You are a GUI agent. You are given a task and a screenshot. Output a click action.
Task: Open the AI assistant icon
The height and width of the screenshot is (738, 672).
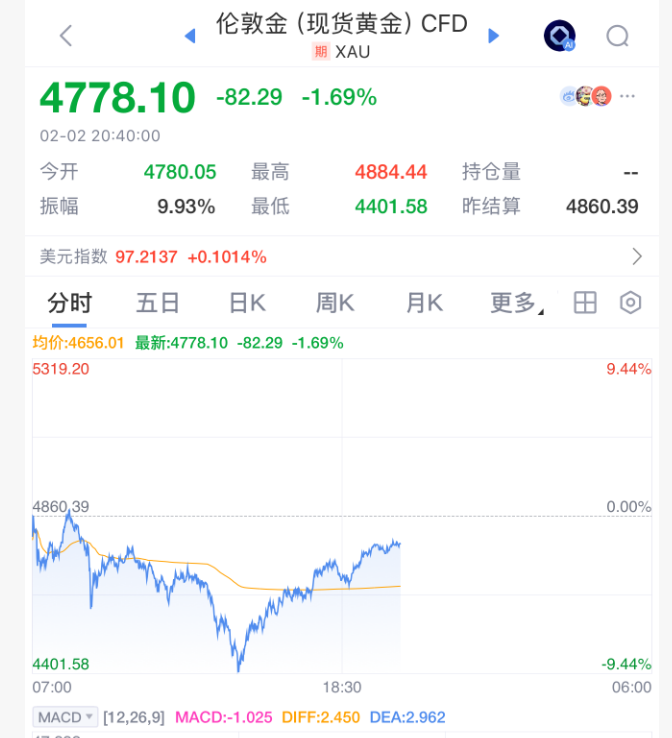pos(559,36)
